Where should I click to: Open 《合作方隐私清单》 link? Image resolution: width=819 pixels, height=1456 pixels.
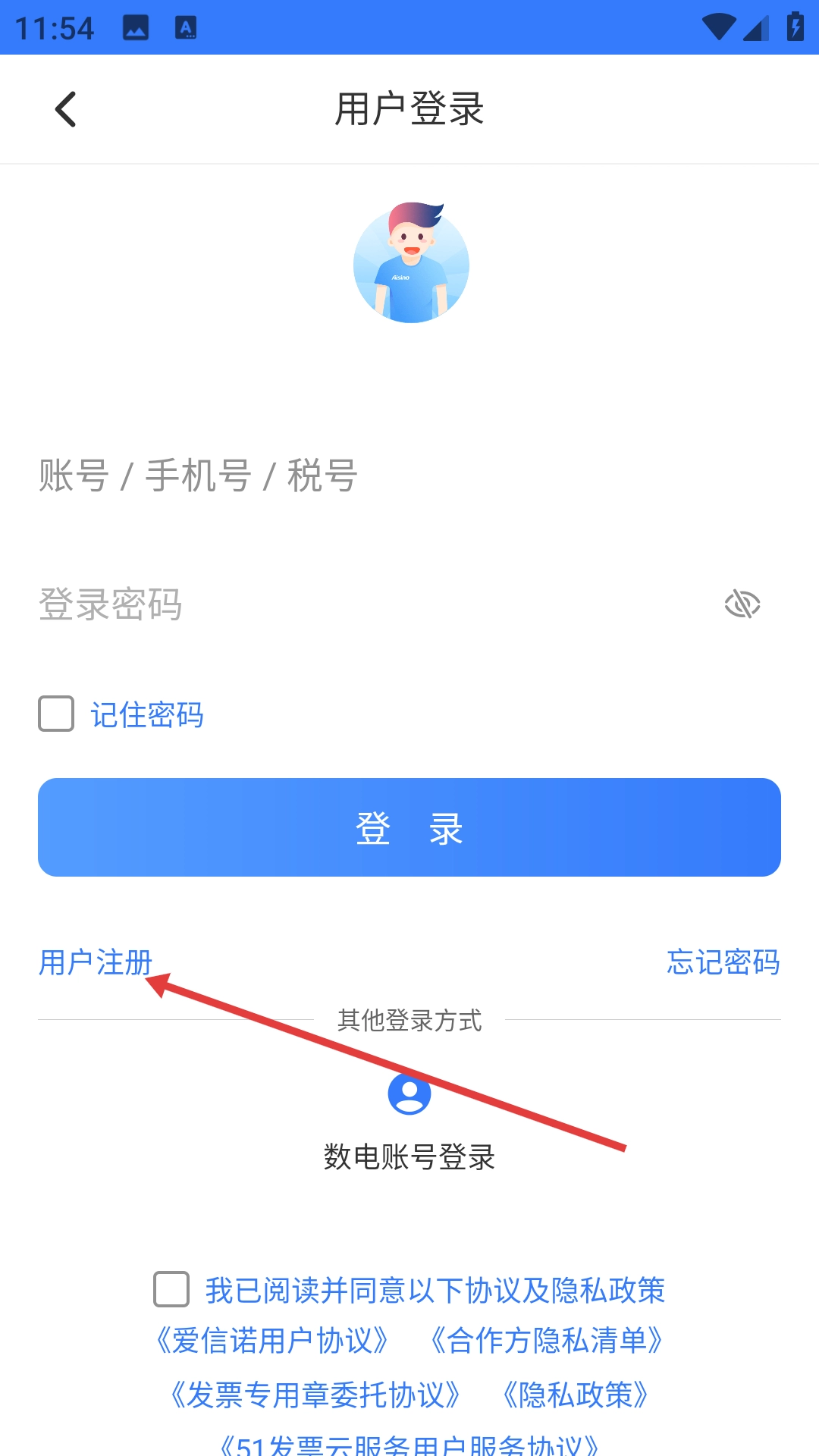pos(547,1341)
